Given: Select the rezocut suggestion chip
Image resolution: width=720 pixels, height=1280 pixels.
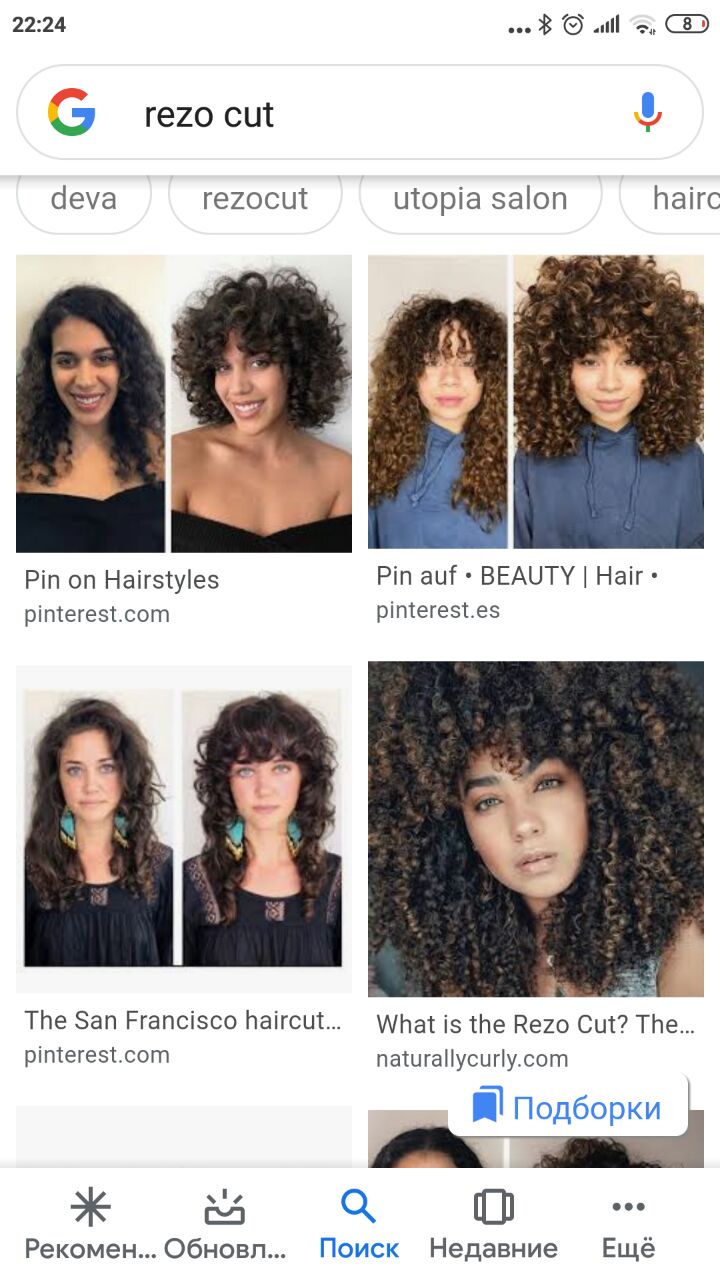Looking at the screenshot, I should coord(255,199).
